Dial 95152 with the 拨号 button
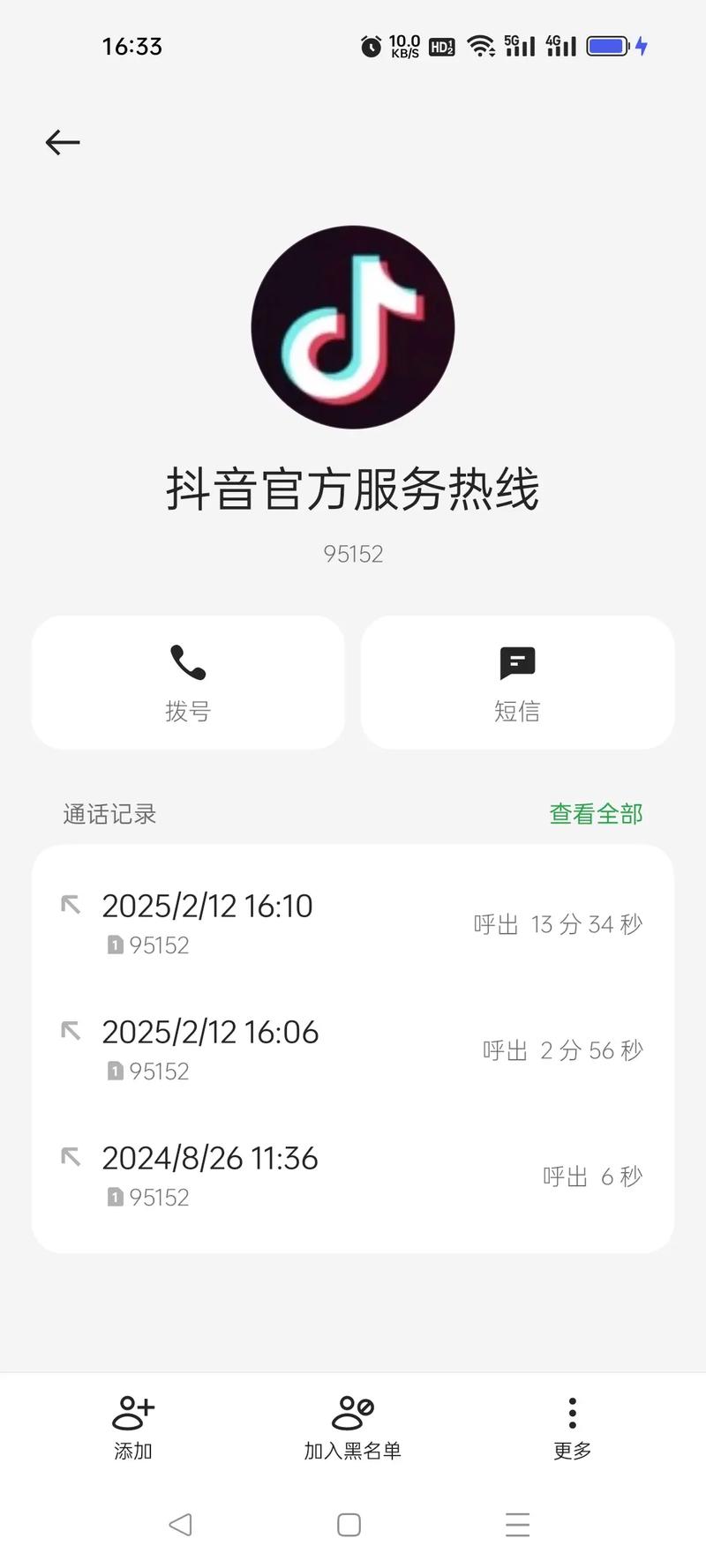Viewport: 706px width, 1568px height. click(x=188, y=683)
